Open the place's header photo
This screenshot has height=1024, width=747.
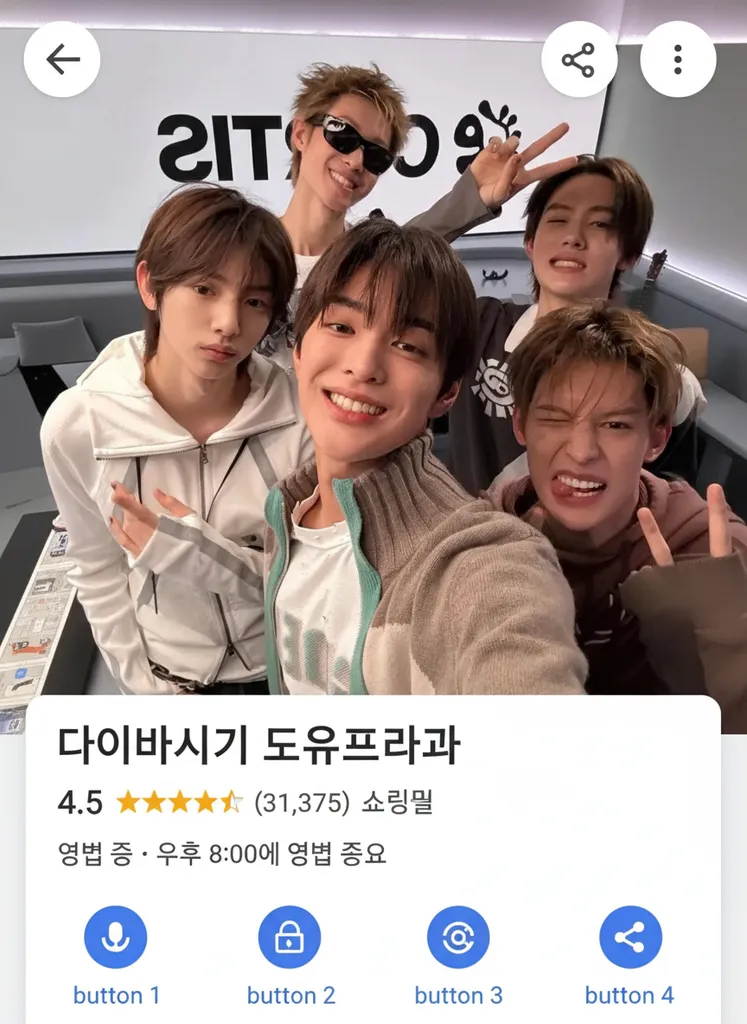373,400
